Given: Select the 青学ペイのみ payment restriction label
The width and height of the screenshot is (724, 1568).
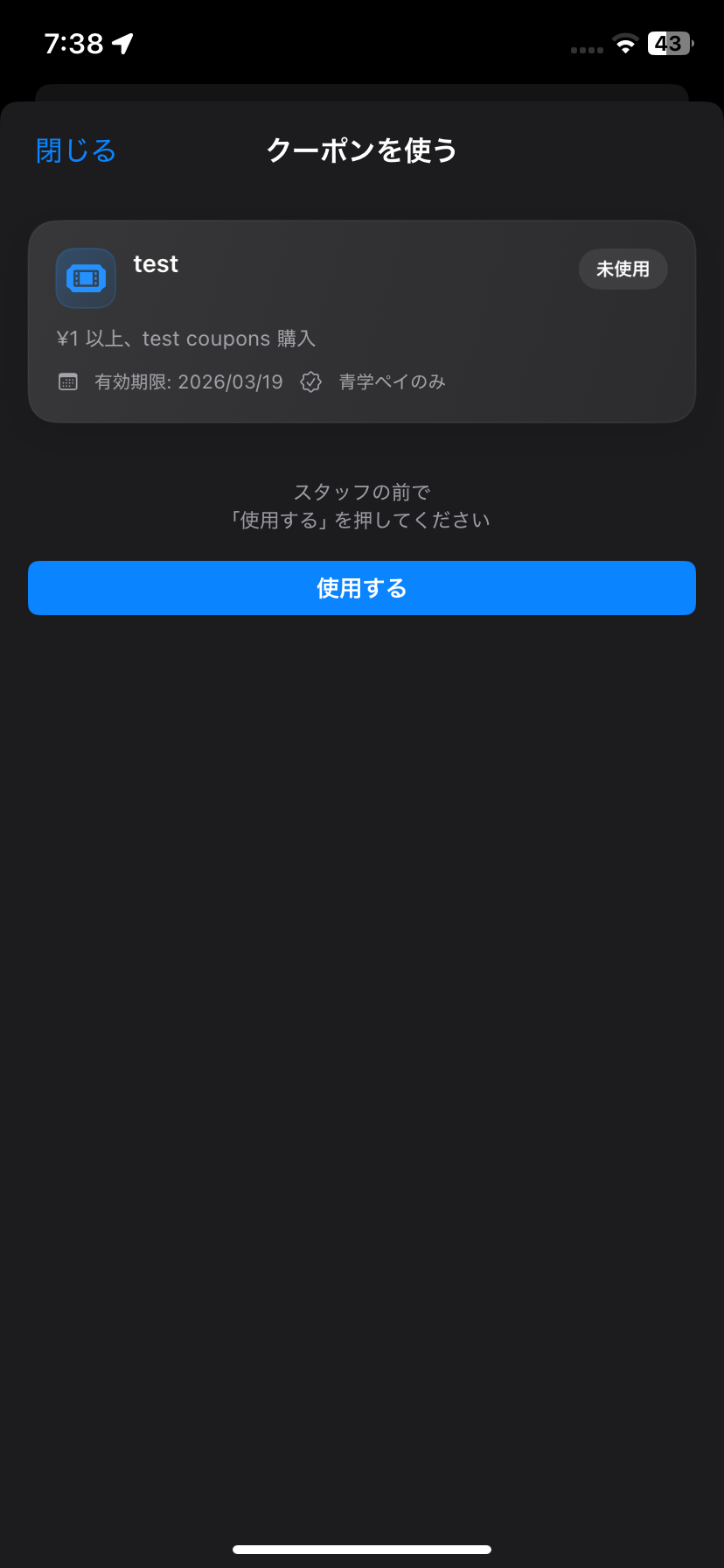Looking at the screenshot, I should click(392, 381).
